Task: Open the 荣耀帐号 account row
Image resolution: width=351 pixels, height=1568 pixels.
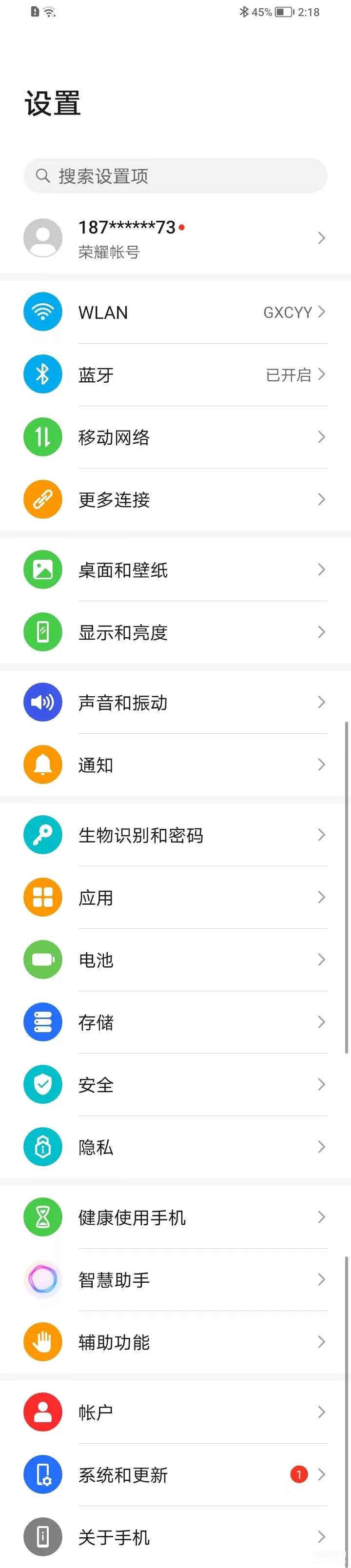Action: [x=175, y=238]
